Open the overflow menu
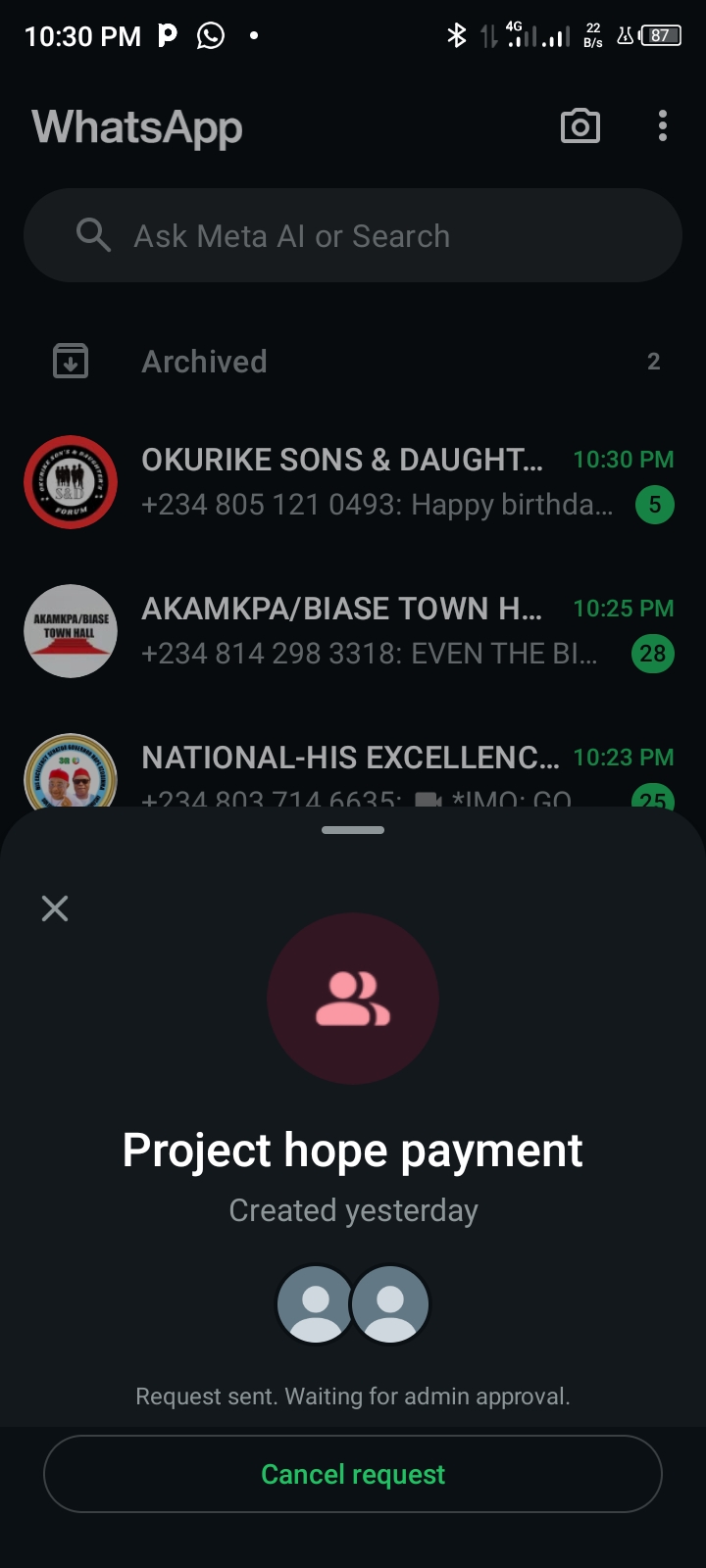This screenshot has height=1568, width=706. tap(663, 126)
